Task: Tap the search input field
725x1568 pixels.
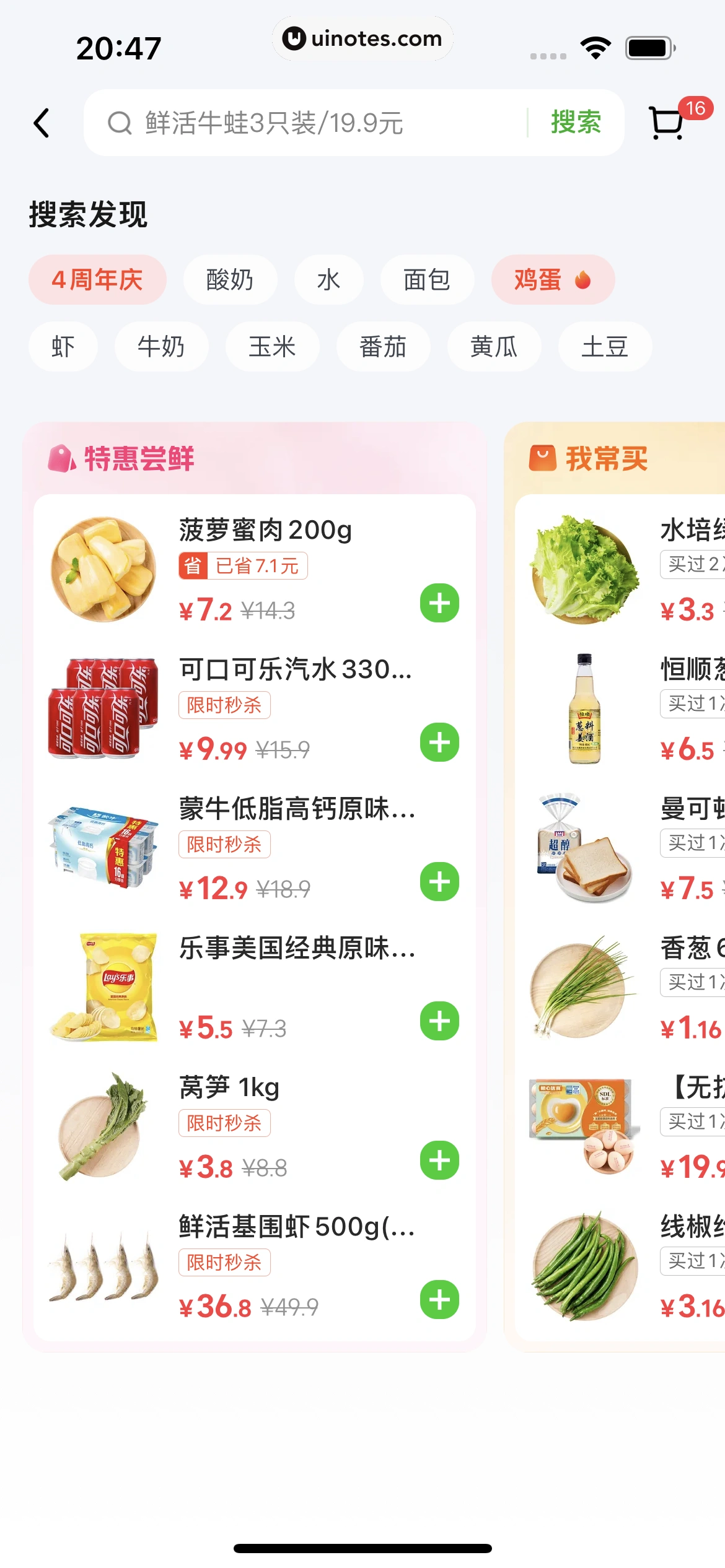Action: click(x=310, y=123)
